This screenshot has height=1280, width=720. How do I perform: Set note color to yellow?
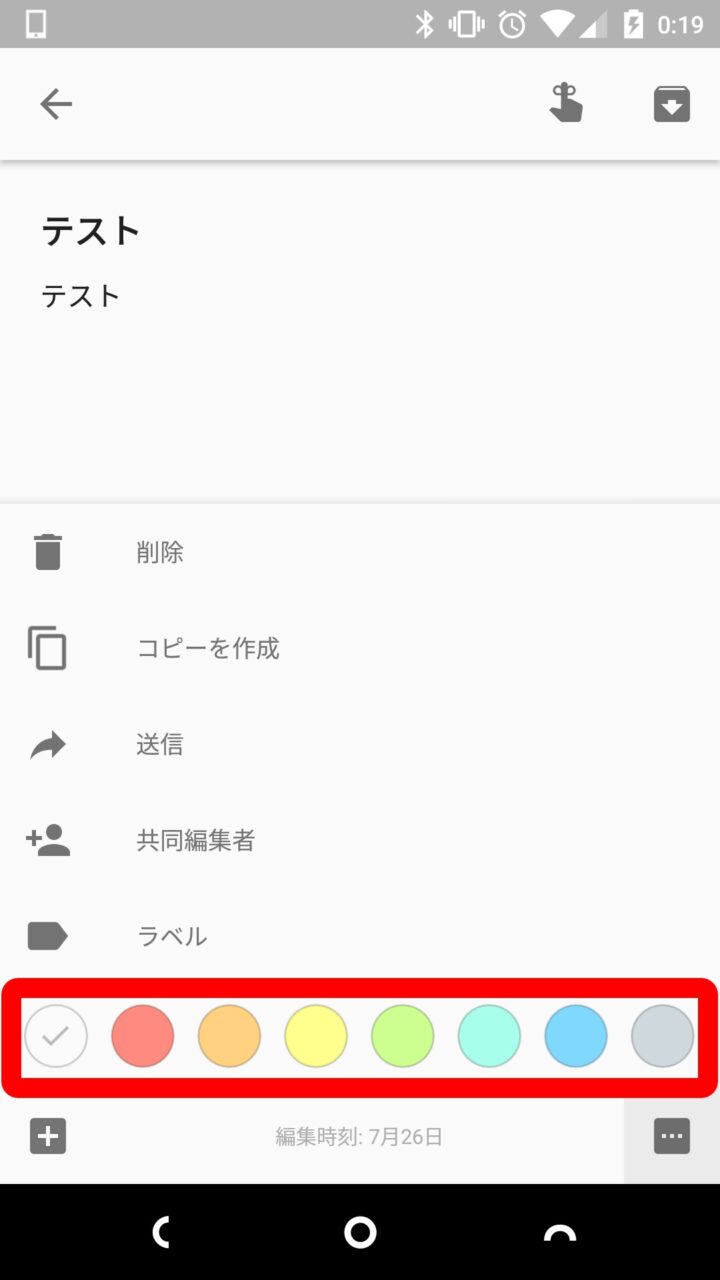(316, 1036)
